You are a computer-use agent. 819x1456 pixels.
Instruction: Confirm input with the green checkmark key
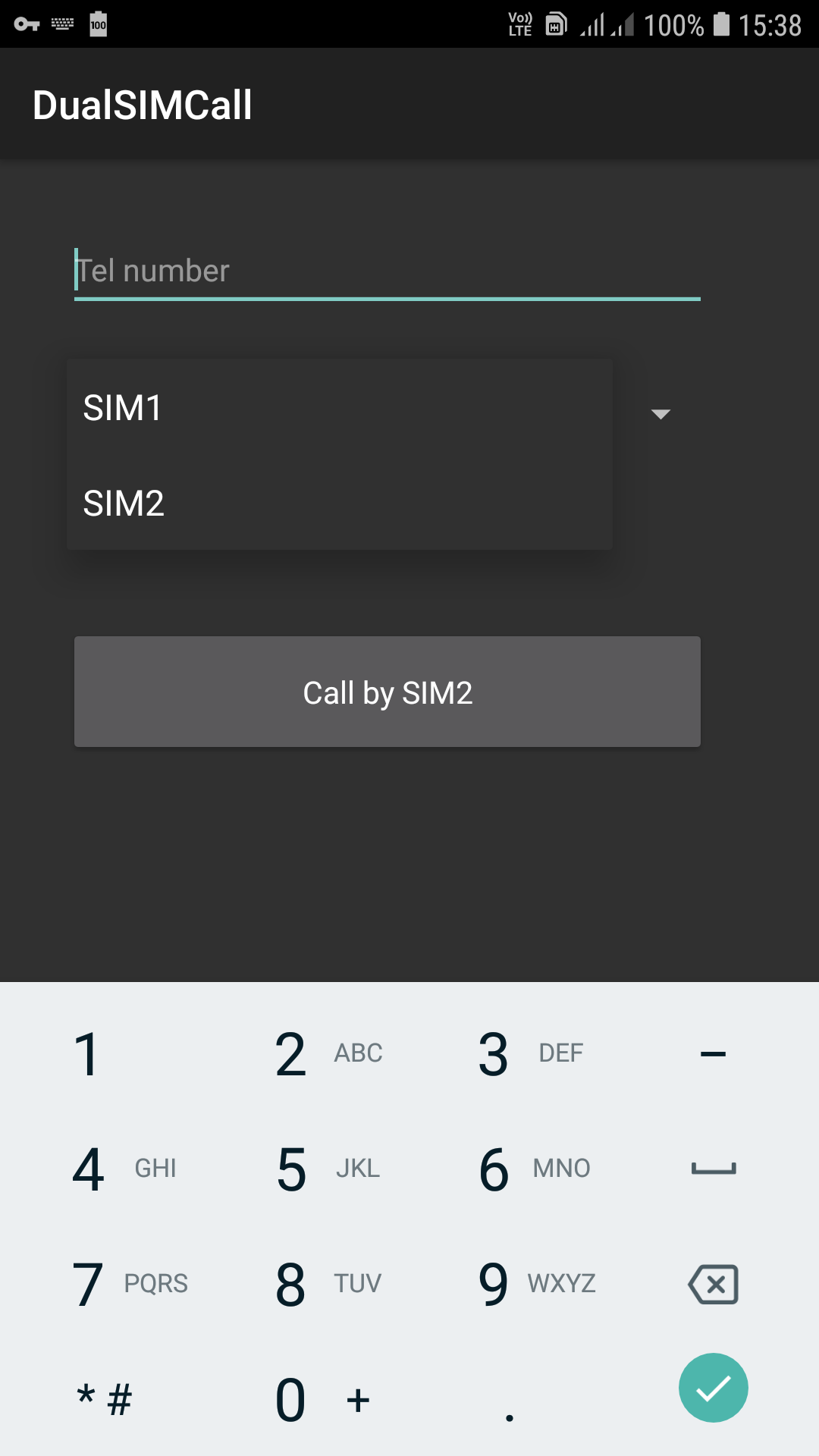[x=713, y=1388]
